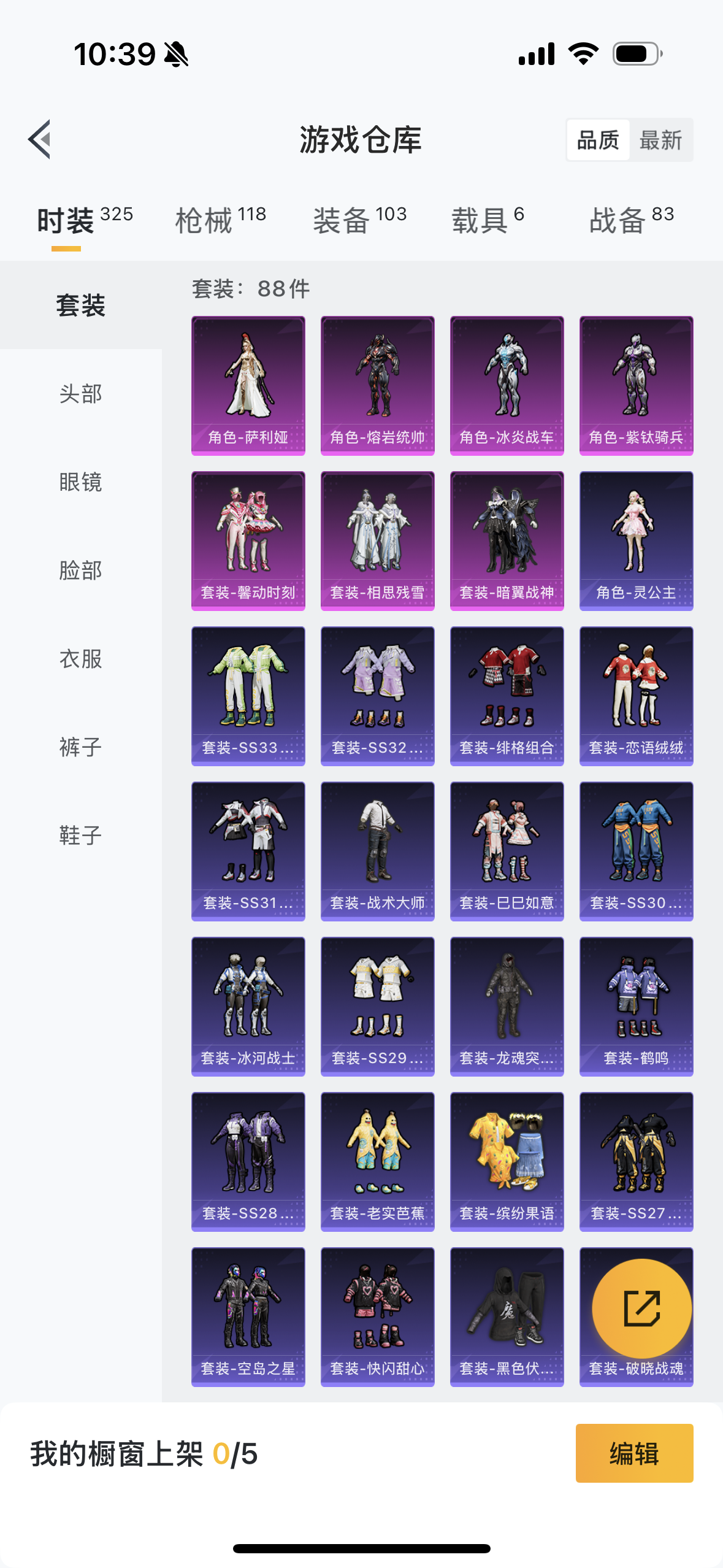Screen dimensions: 723x1568
Task: View the 套装-鹤鸣 outfit
Action: coord(637,1007)
